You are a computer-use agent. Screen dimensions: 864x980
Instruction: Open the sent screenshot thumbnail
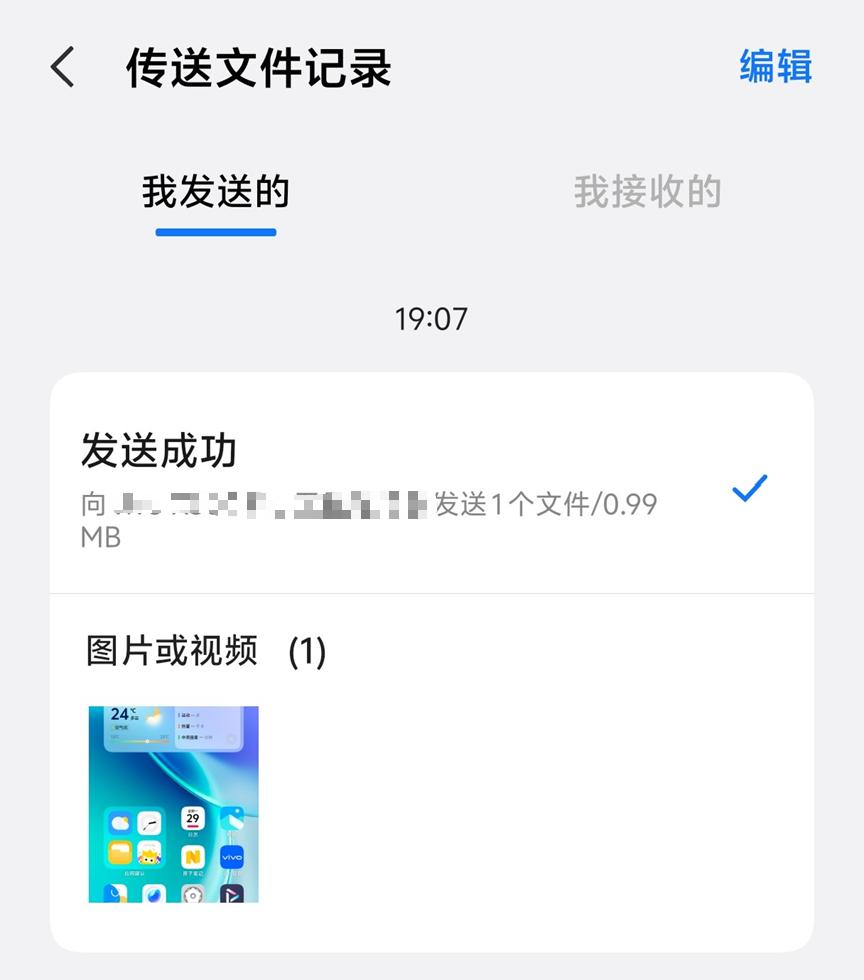click(174, 804)
